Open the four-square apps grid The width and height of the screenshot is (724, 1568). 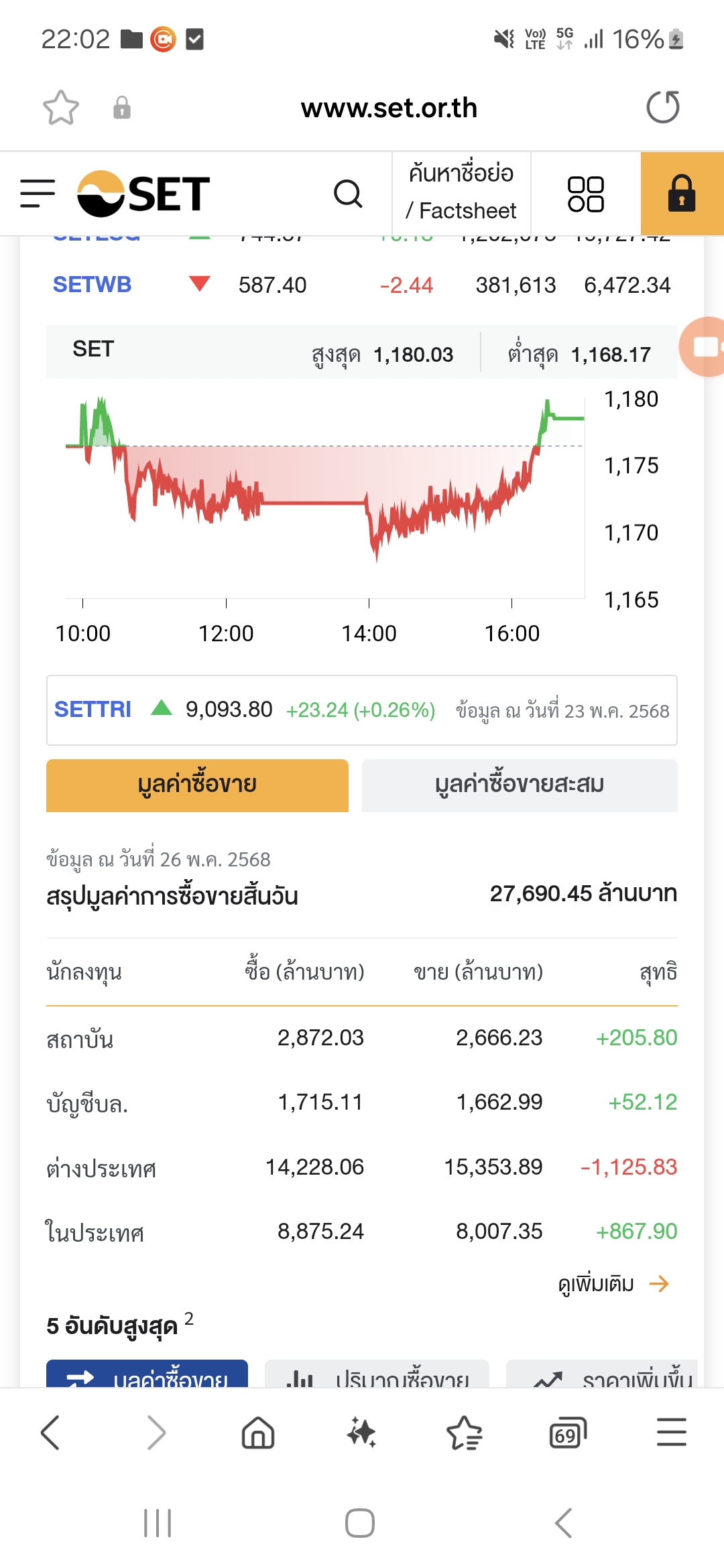pyautogui.click(x=586, y=194)
